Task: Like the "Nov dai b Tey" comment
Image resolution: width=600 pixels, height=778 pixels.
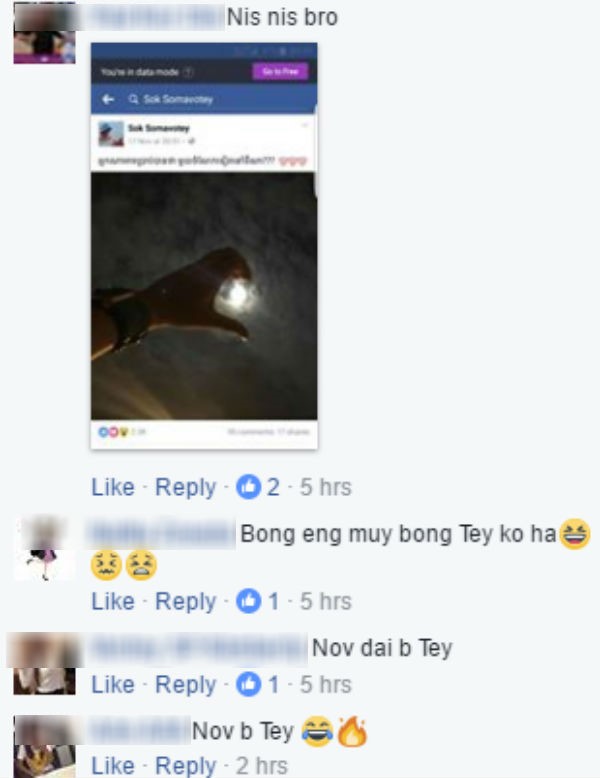Action: click(112, 685)
